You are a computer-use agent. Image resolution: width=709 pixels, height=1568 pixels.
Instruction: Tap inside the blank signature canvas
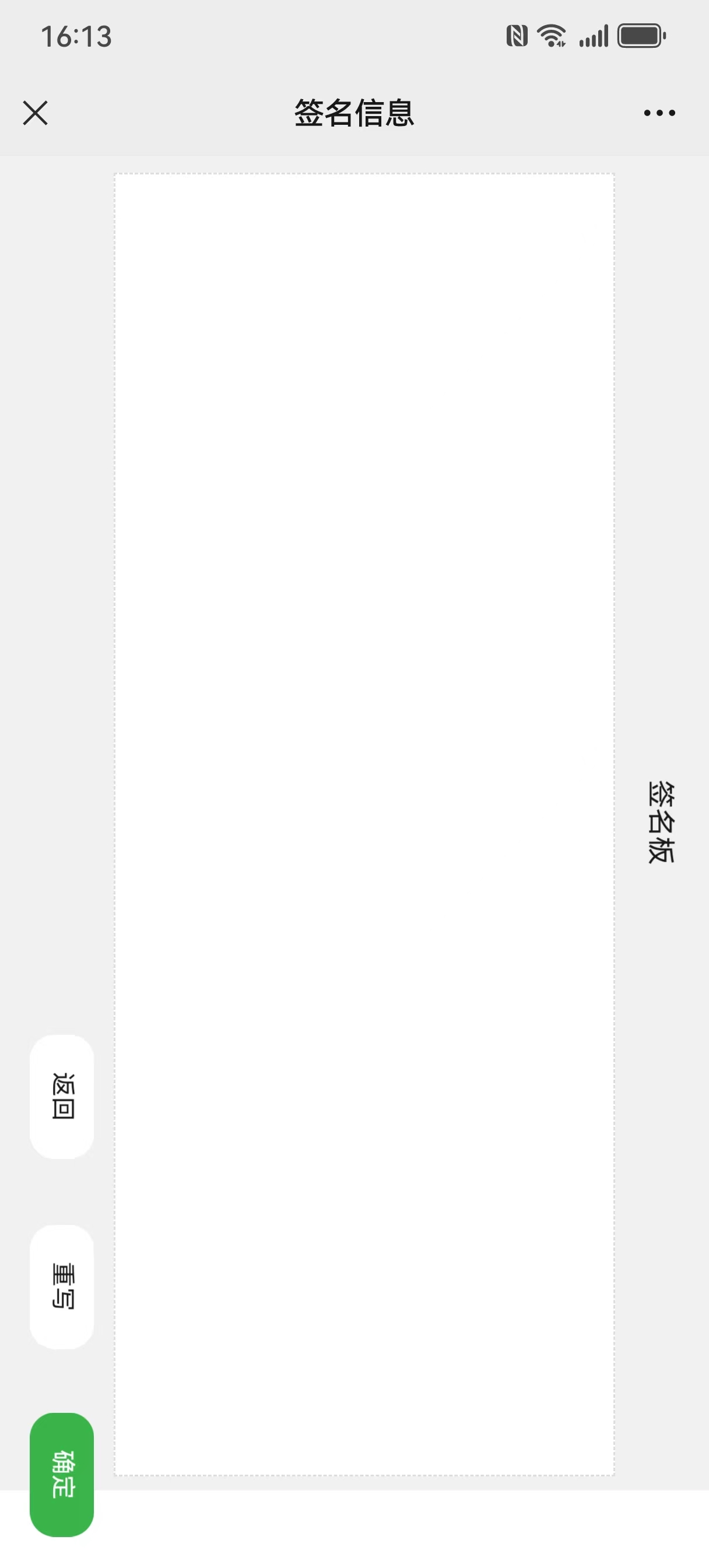pos(364,824)
